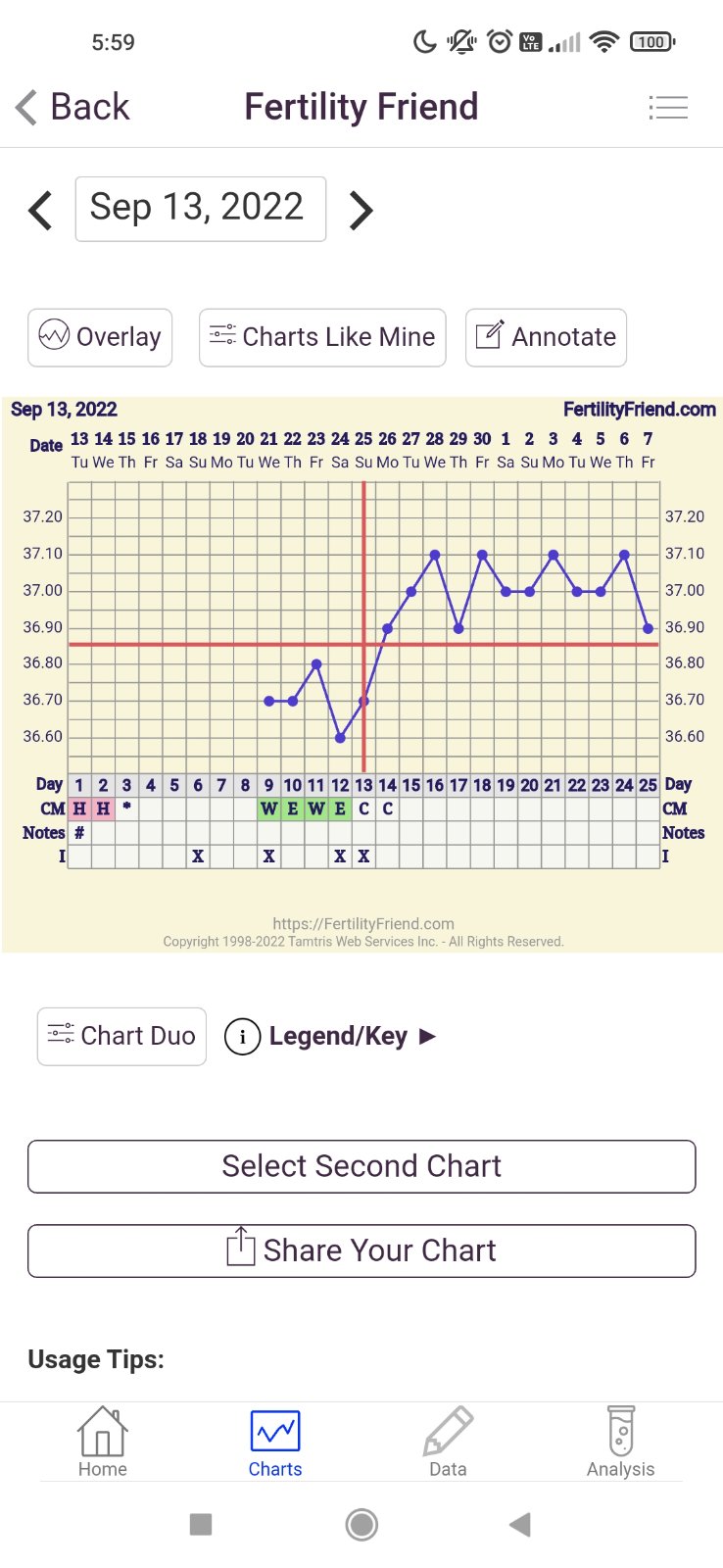Open recent apps from navigation bar
This screenshot has height=1568, width=723.
coord(201,1524)
